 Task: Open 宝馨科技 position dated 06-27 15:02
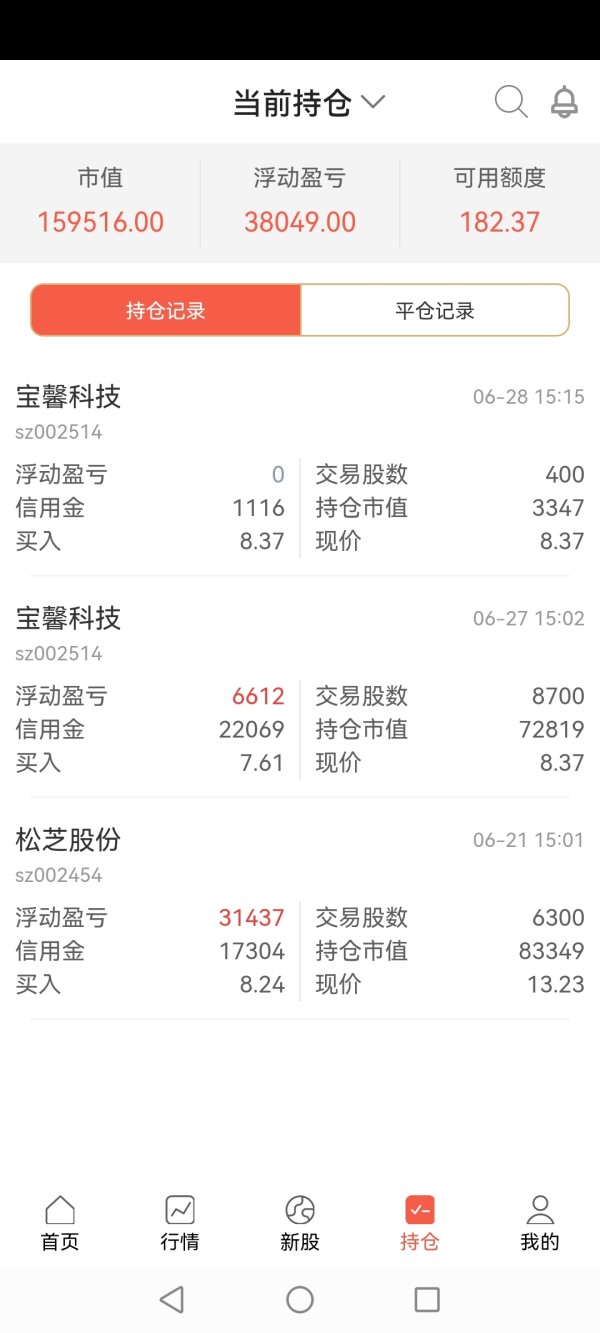click(x=300, y=688)
